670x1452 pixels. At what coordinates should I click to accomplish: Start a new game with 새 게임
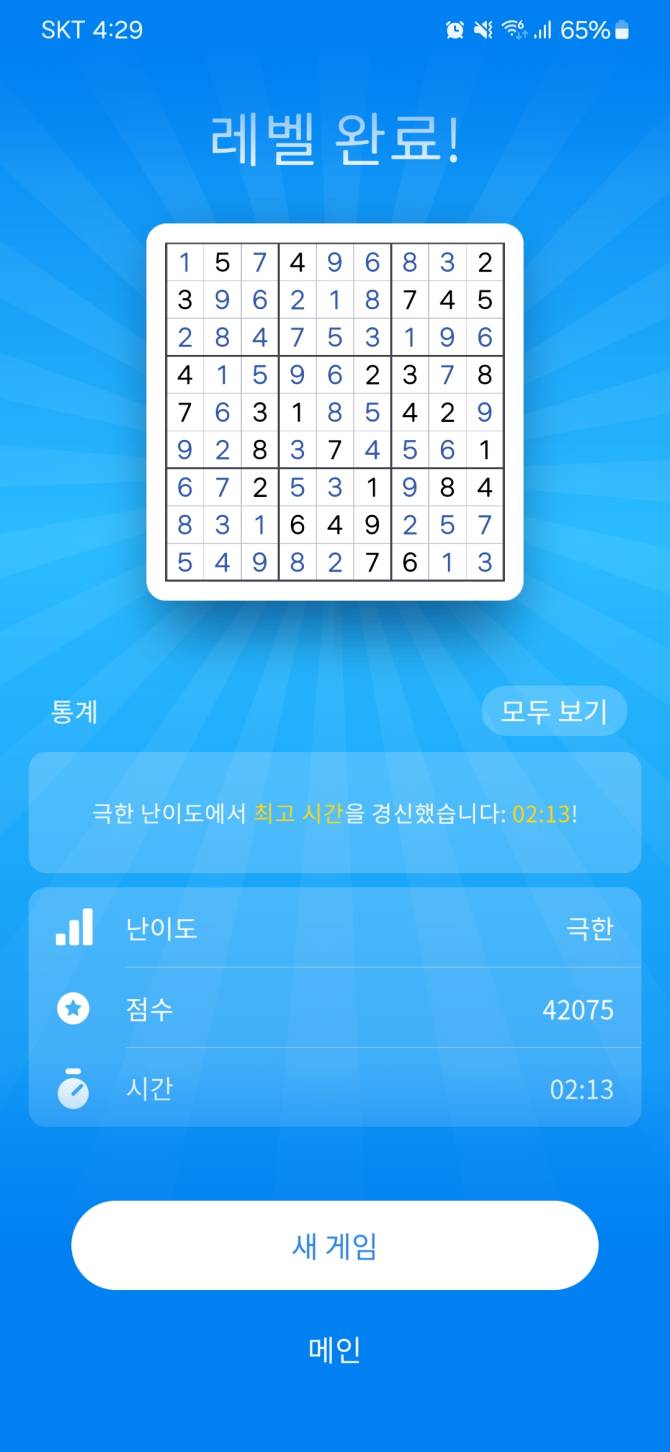[x=334, y=1246]
